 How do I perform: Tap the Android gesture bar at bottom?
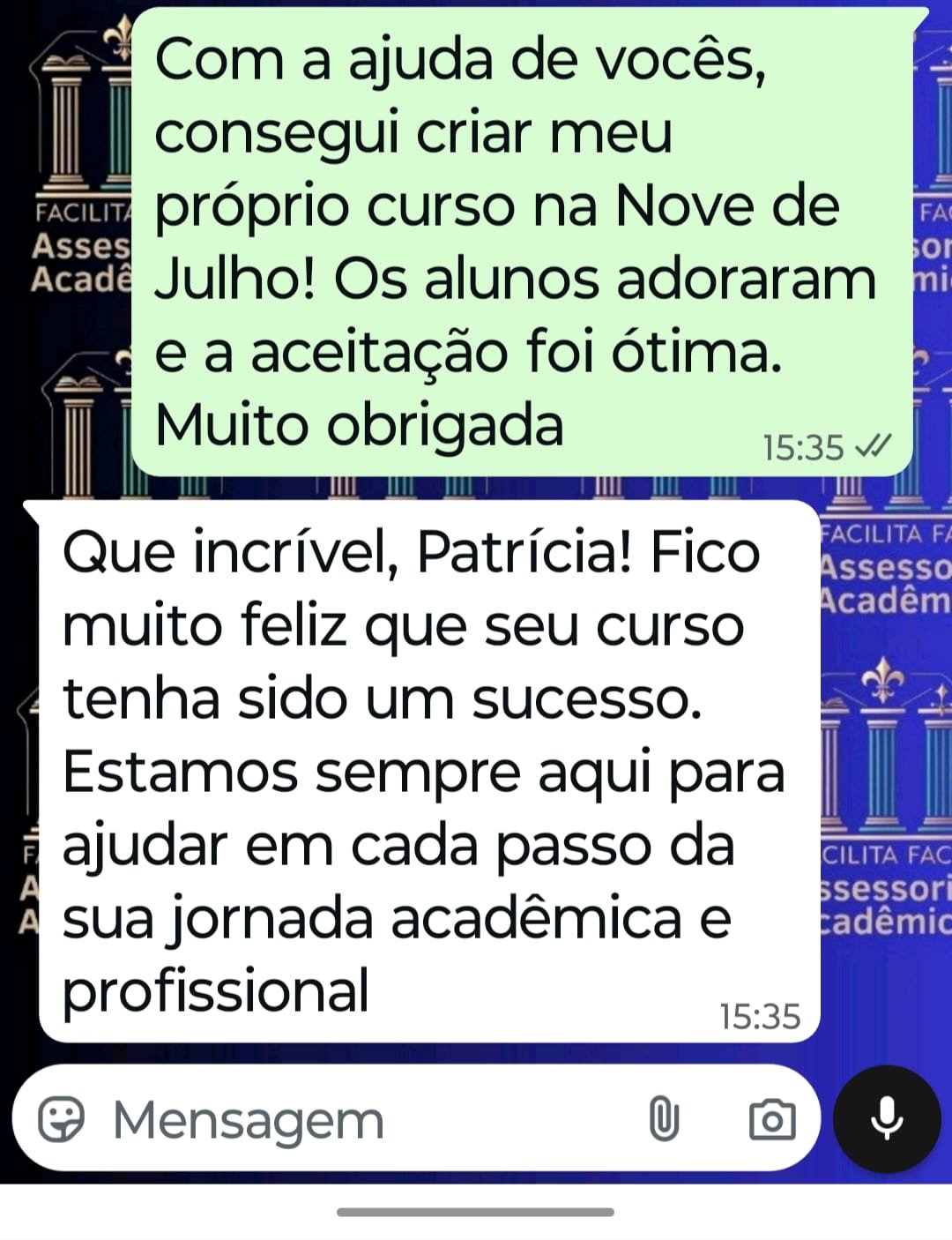tap(476, 1211)
